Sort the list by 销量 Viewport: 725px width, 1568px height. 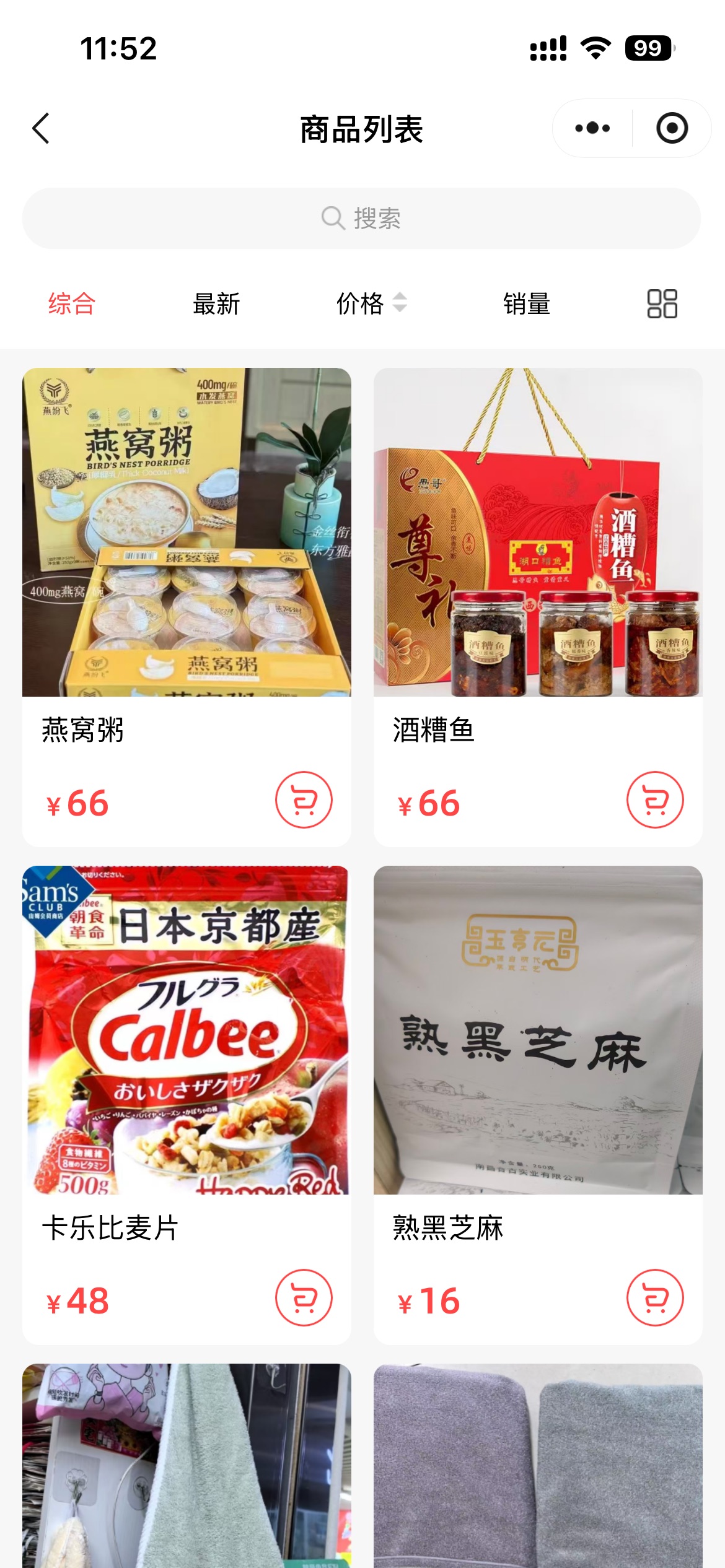(x=527, y=304)
